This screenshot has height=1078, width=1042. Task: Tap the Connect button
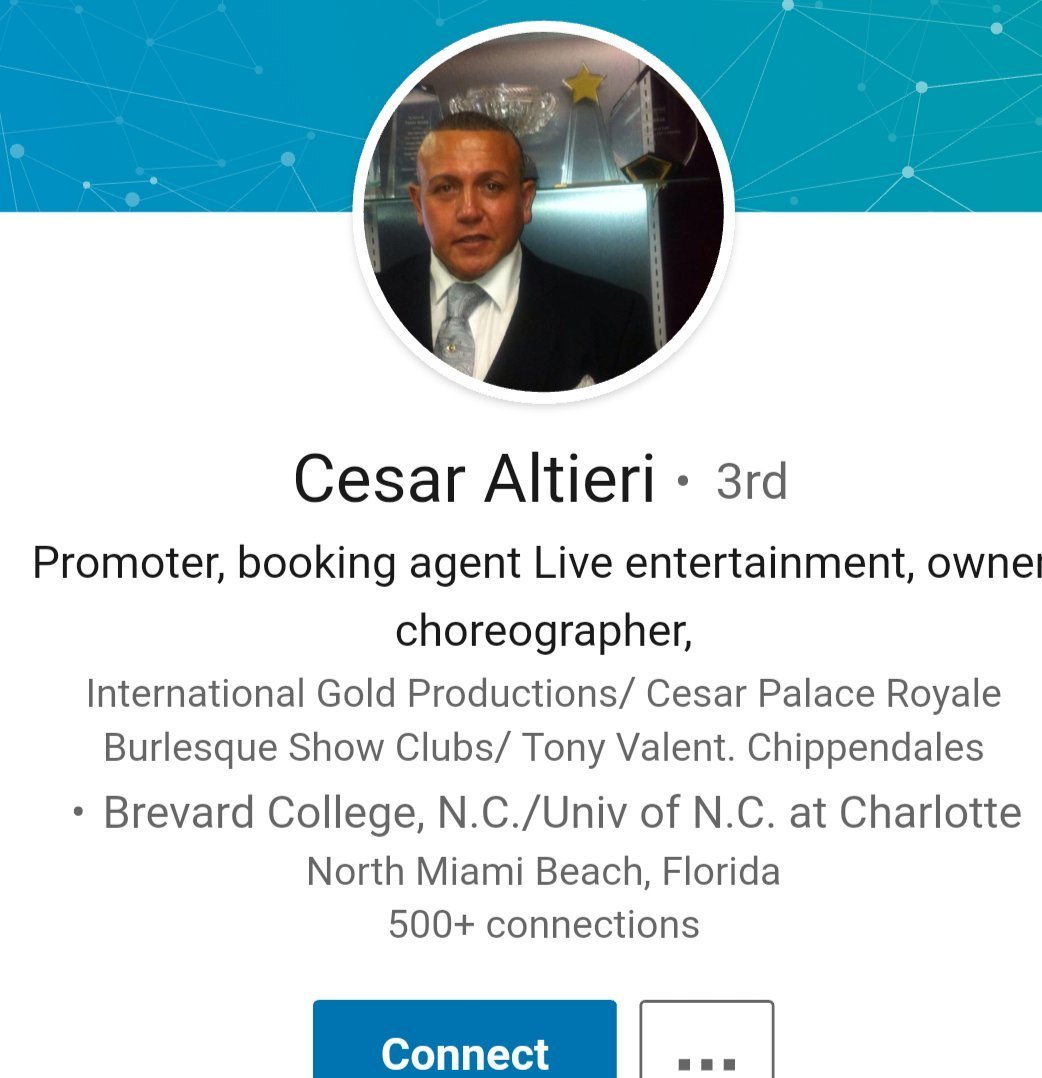(465, 1045)
